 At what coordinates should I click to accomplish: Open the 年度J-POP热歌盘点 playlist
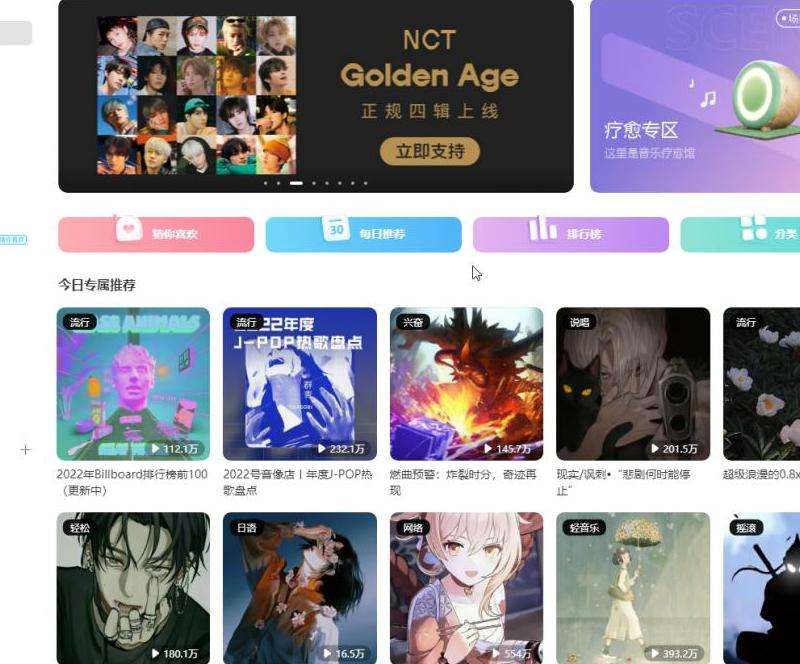299,384
